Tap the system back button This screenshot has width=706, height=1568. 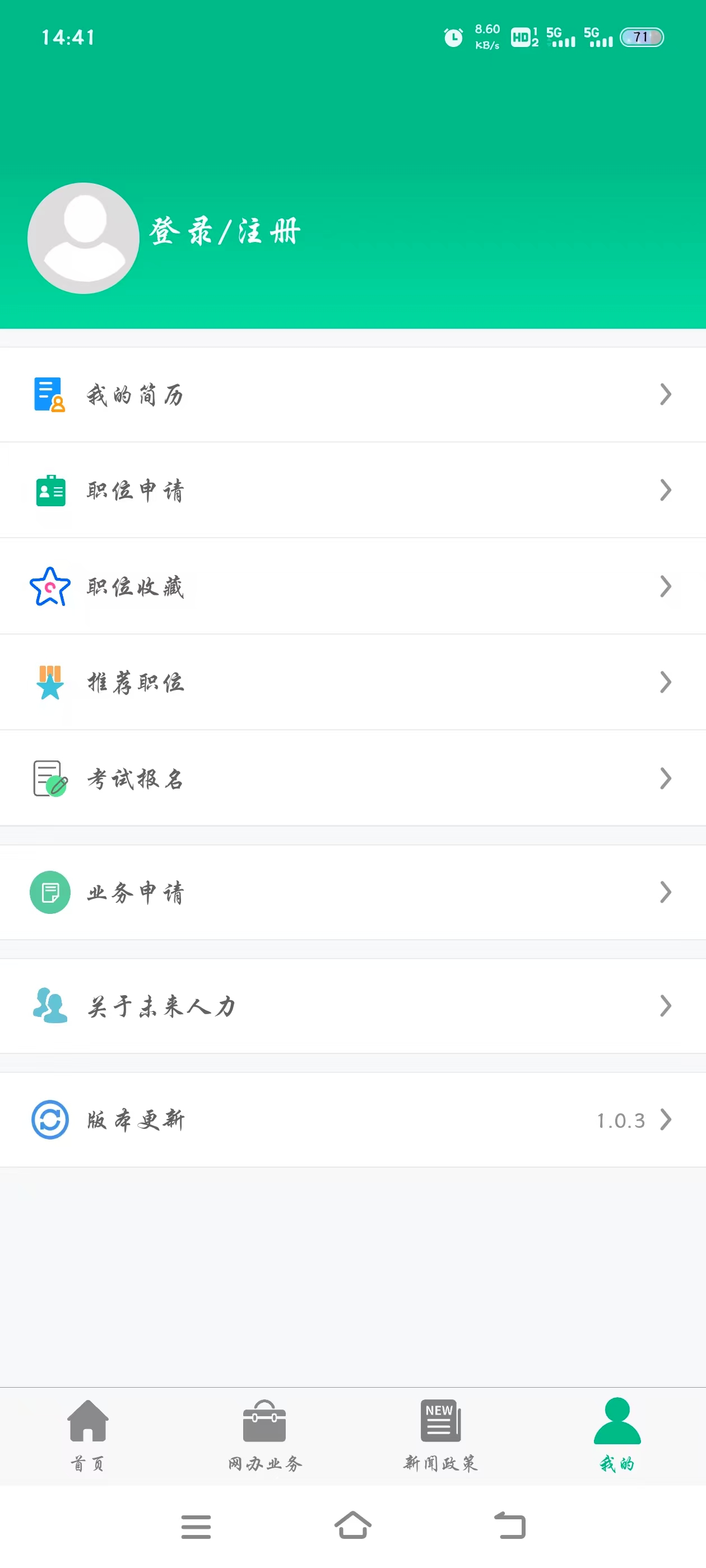tap(510, 1525)
